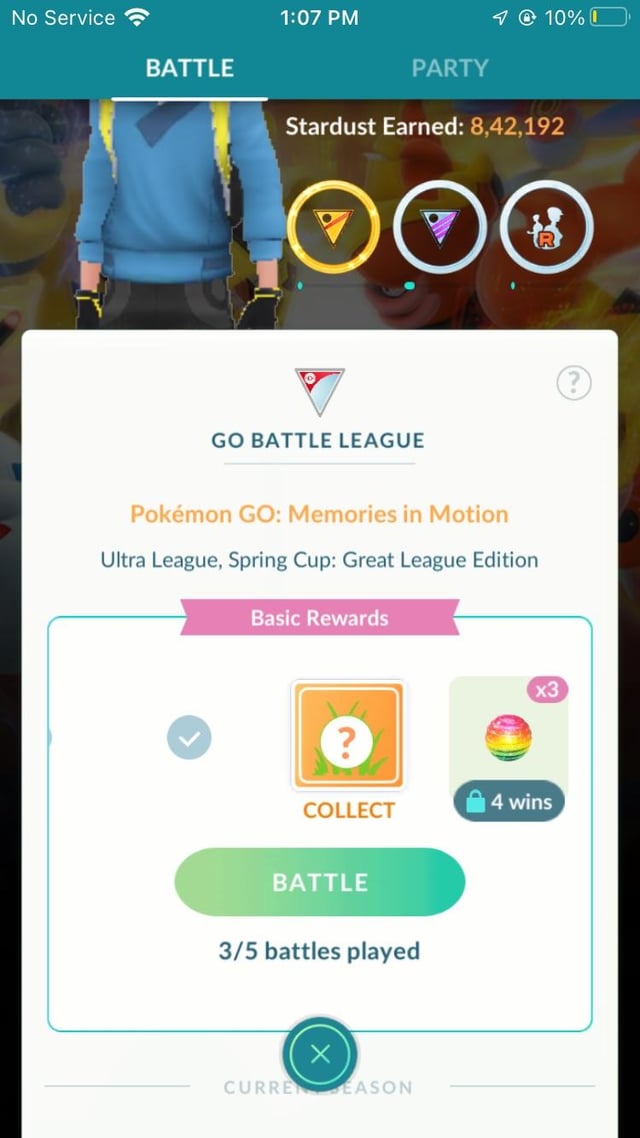Image resolution: width=640 pixels, height=1138 pixels.
Task: Close the battle menu with X
Action: 320,1054
